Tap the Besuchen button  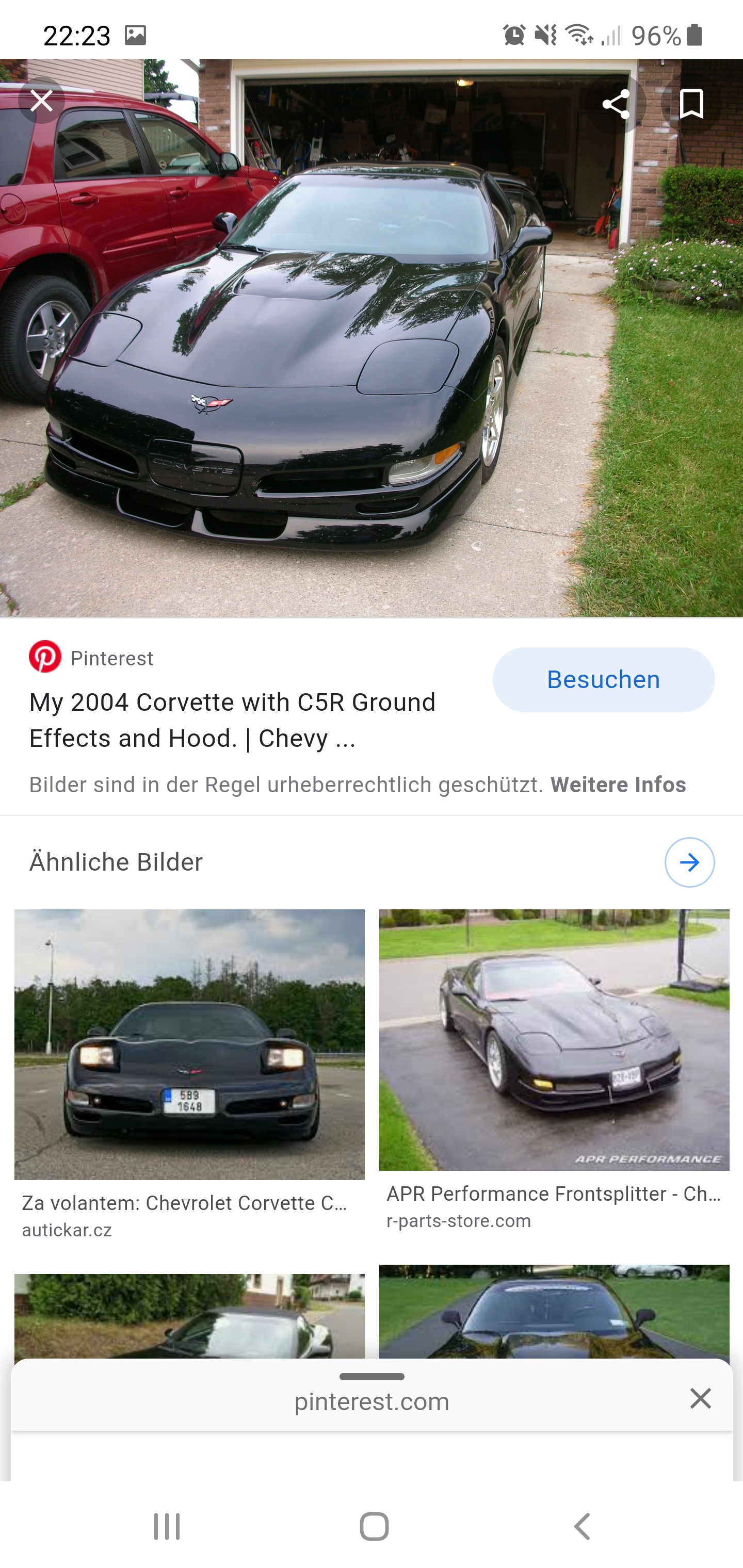pyautogui.click(x=603, y=679)
